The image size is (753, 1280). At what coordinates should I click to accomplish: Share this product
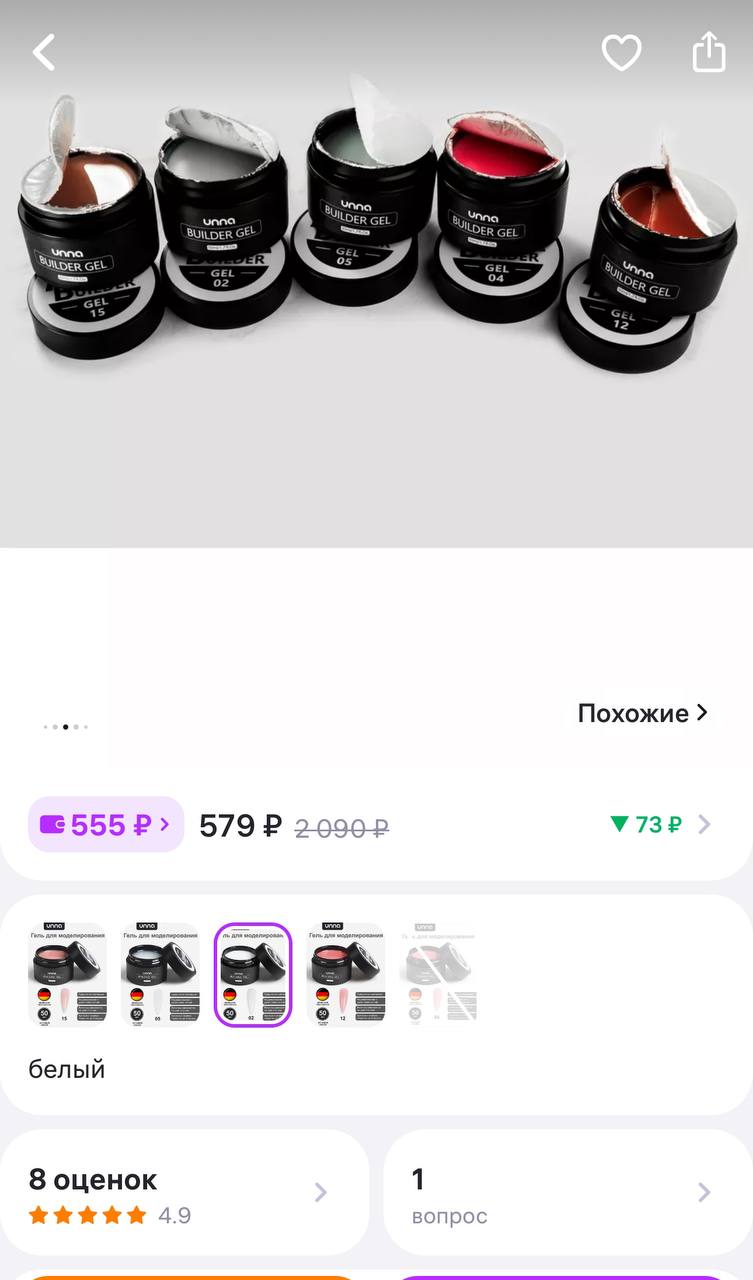tap(708, 51)
